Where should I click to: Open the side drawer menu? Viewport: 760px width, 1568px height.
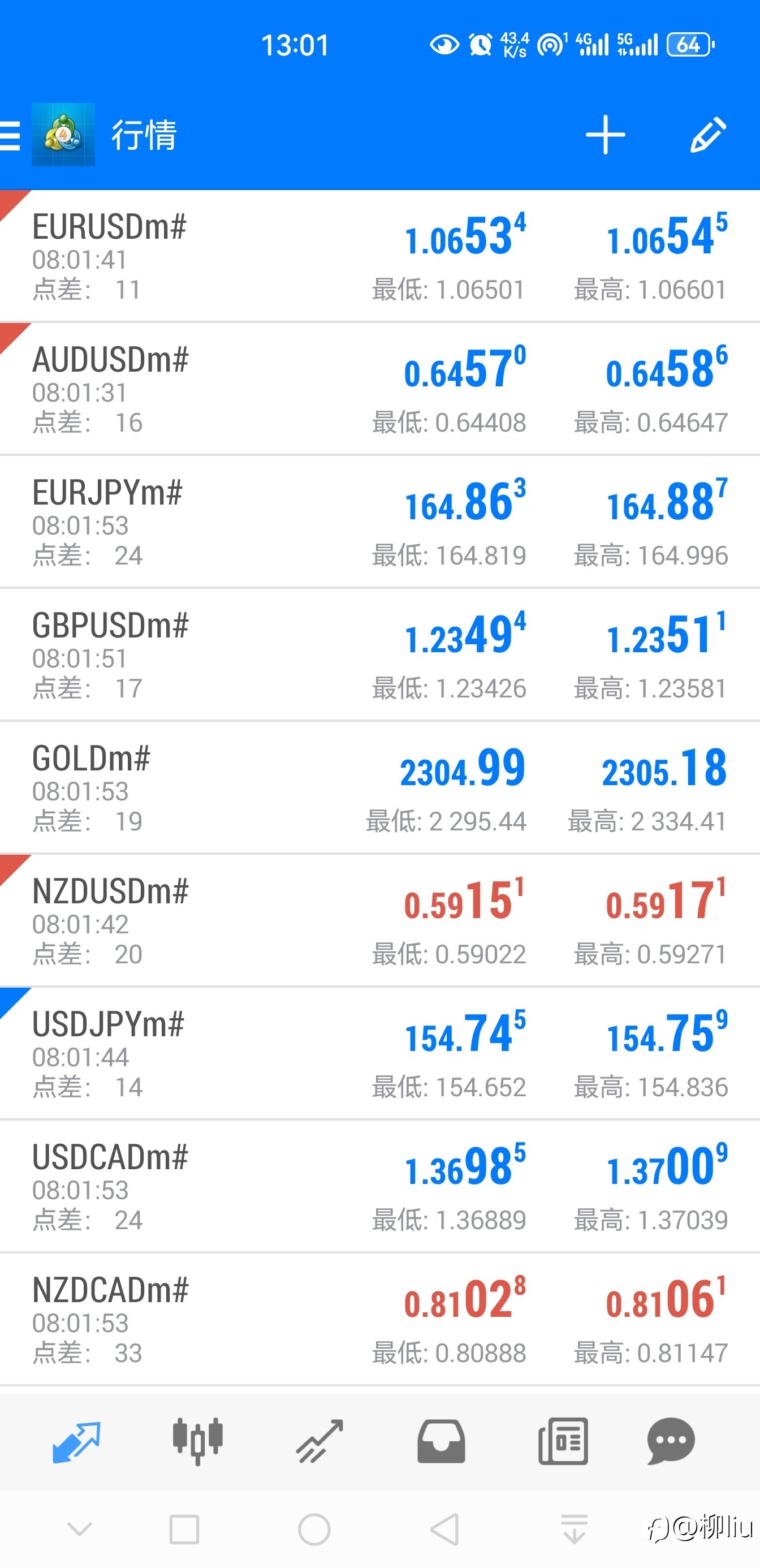click(x=10, y=135)
